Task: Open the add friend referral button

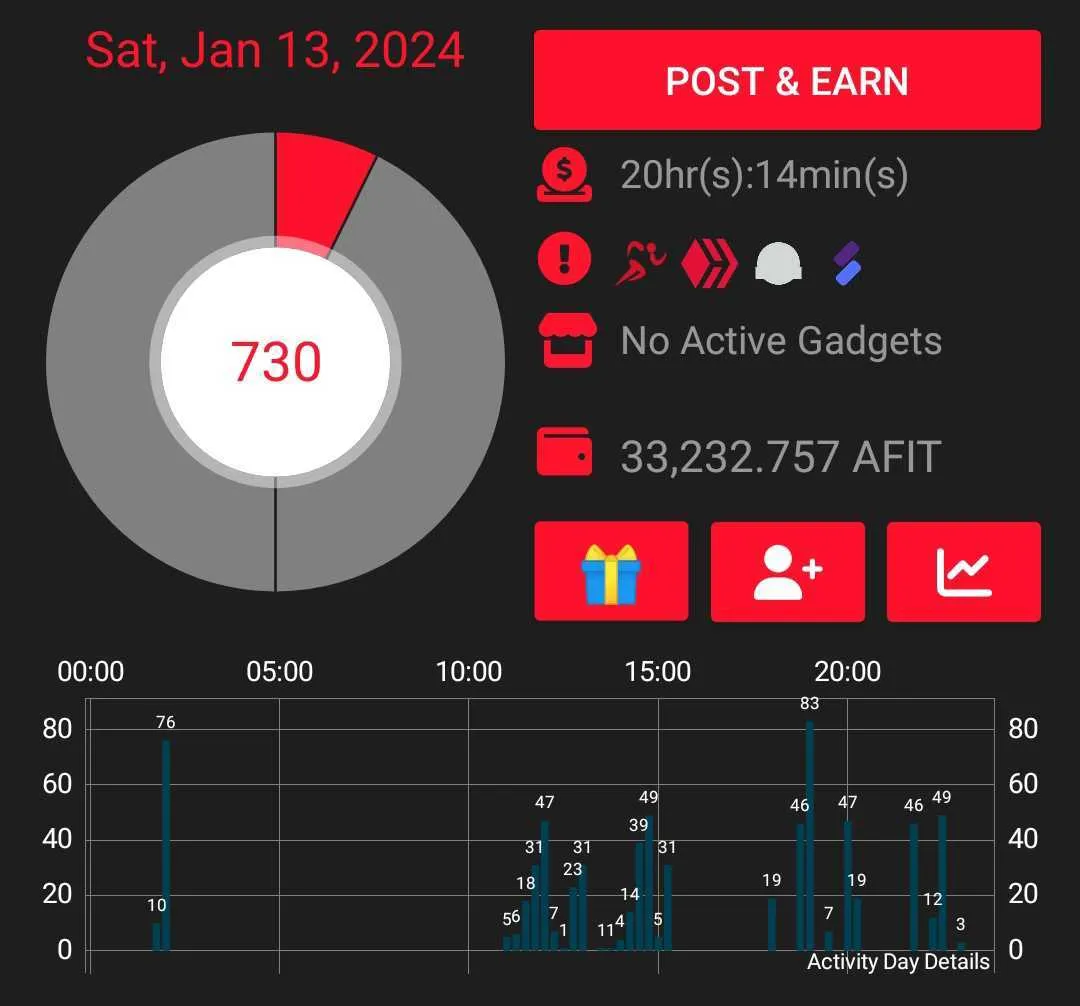Action: (787, 572)
